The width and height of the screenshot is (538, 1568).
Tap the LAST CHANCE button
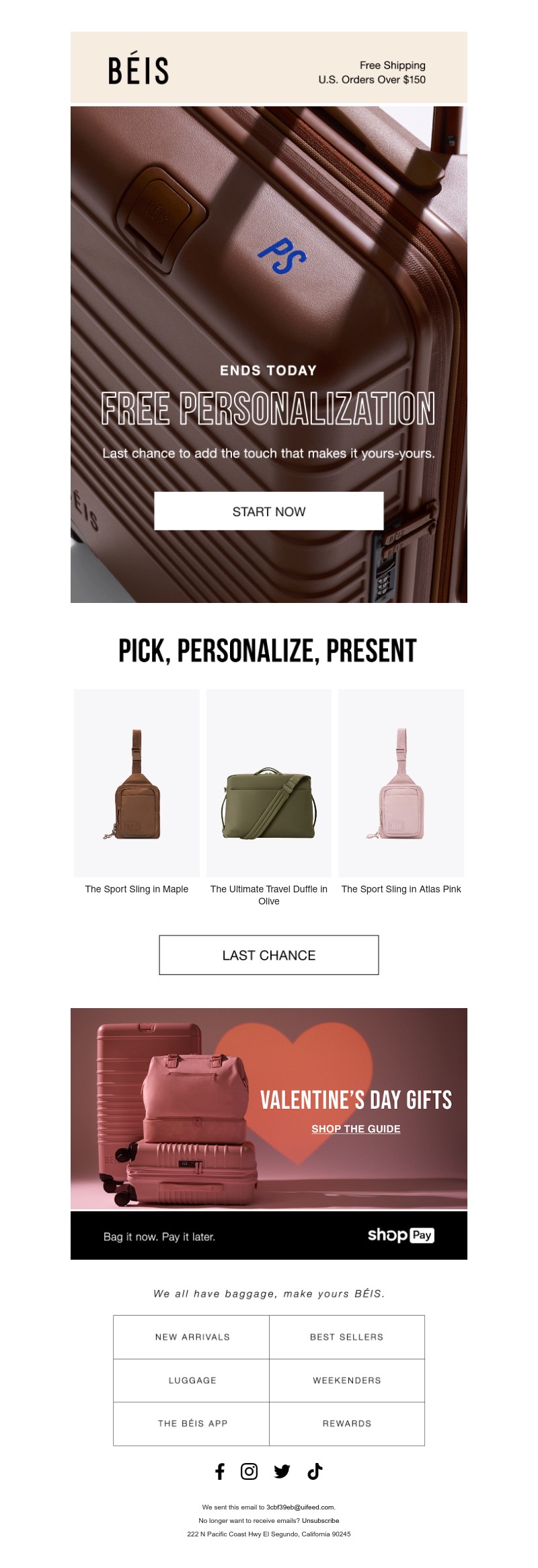pyautogui.click(x=268, y=955)
